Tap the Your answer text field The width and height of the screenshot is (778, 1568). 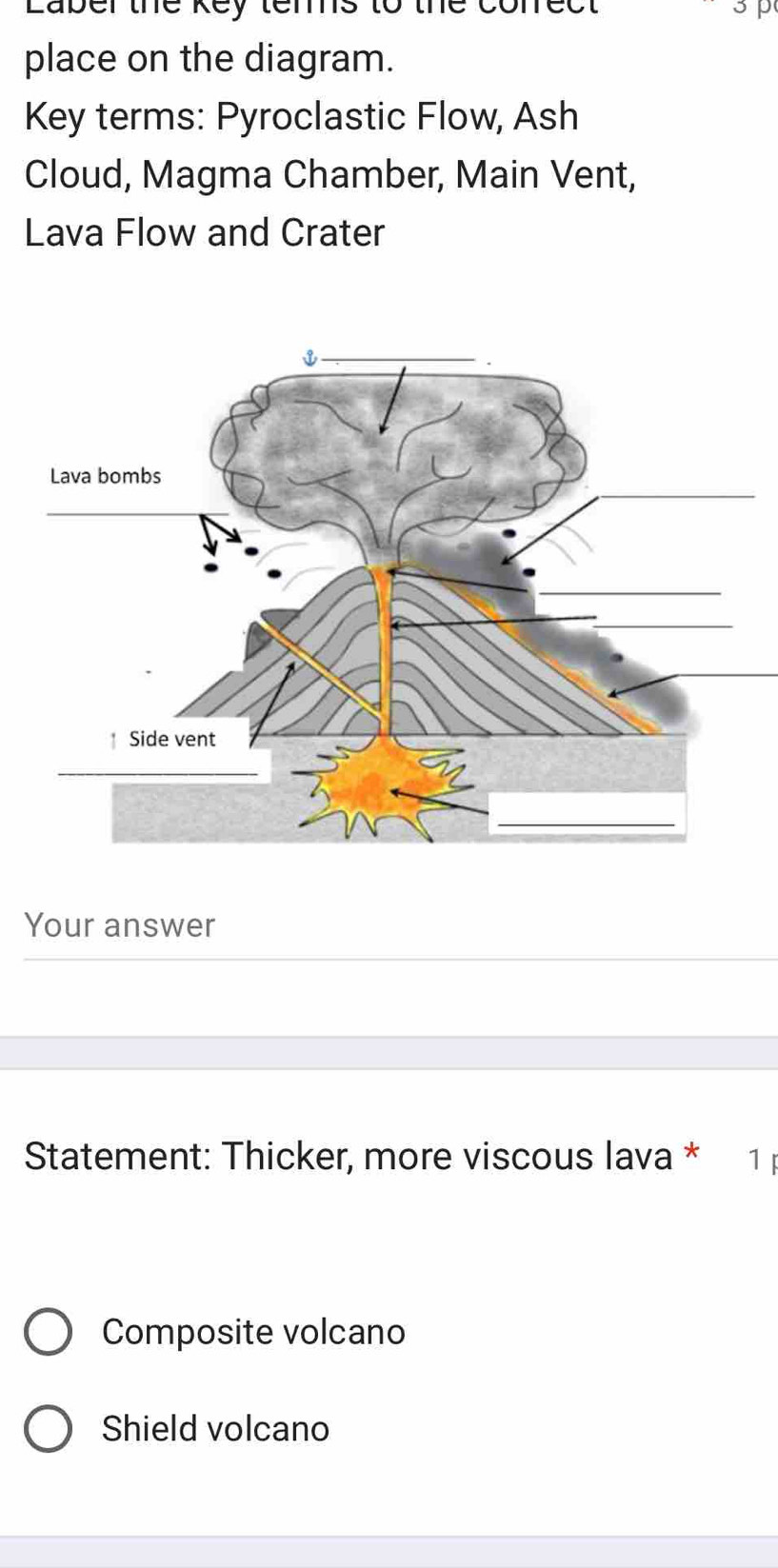pyautogui.click(x=381, y=926)
